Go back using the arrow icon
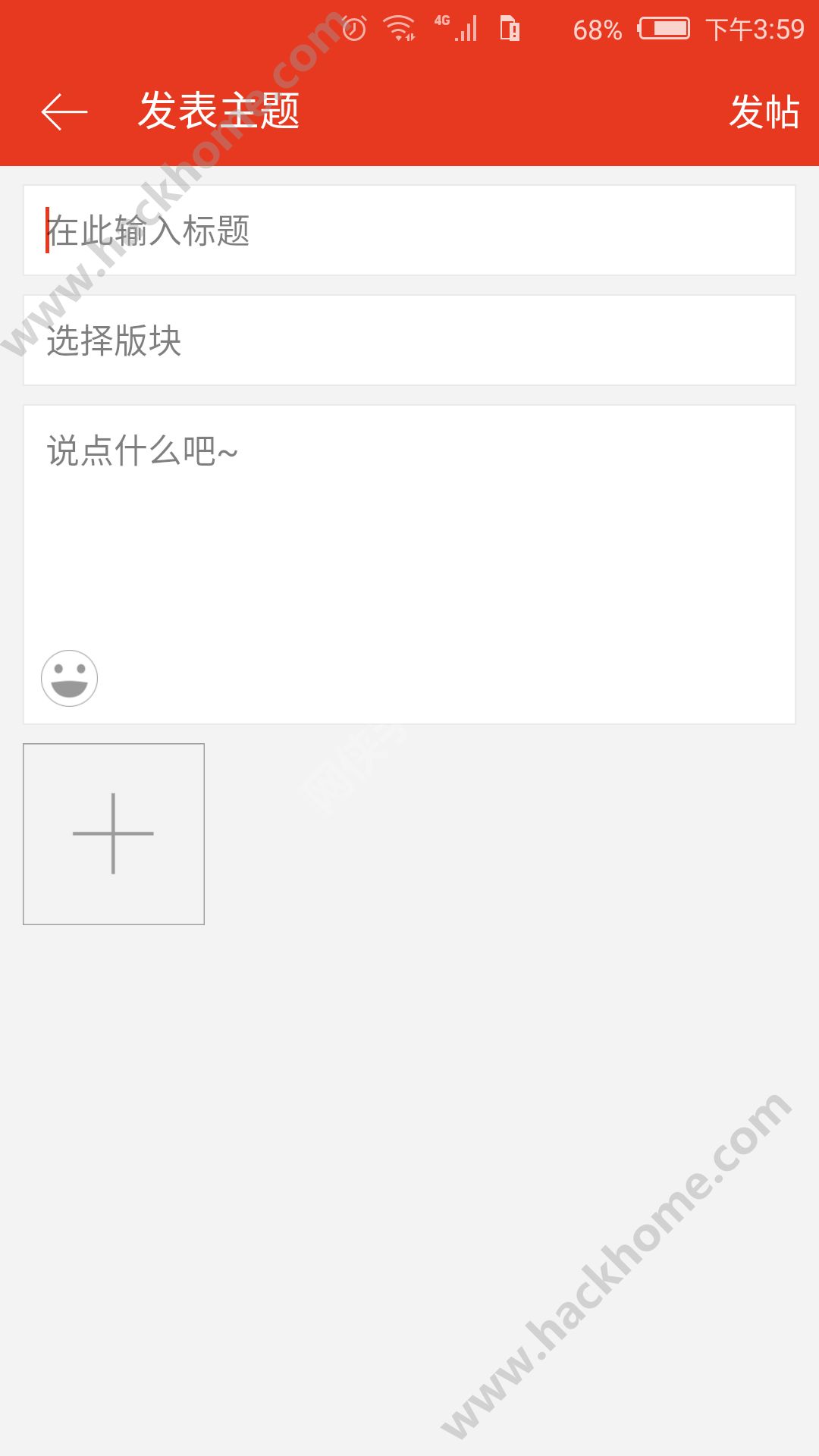Viewport: 819px width, 1456px height. [x=64, y=112]
